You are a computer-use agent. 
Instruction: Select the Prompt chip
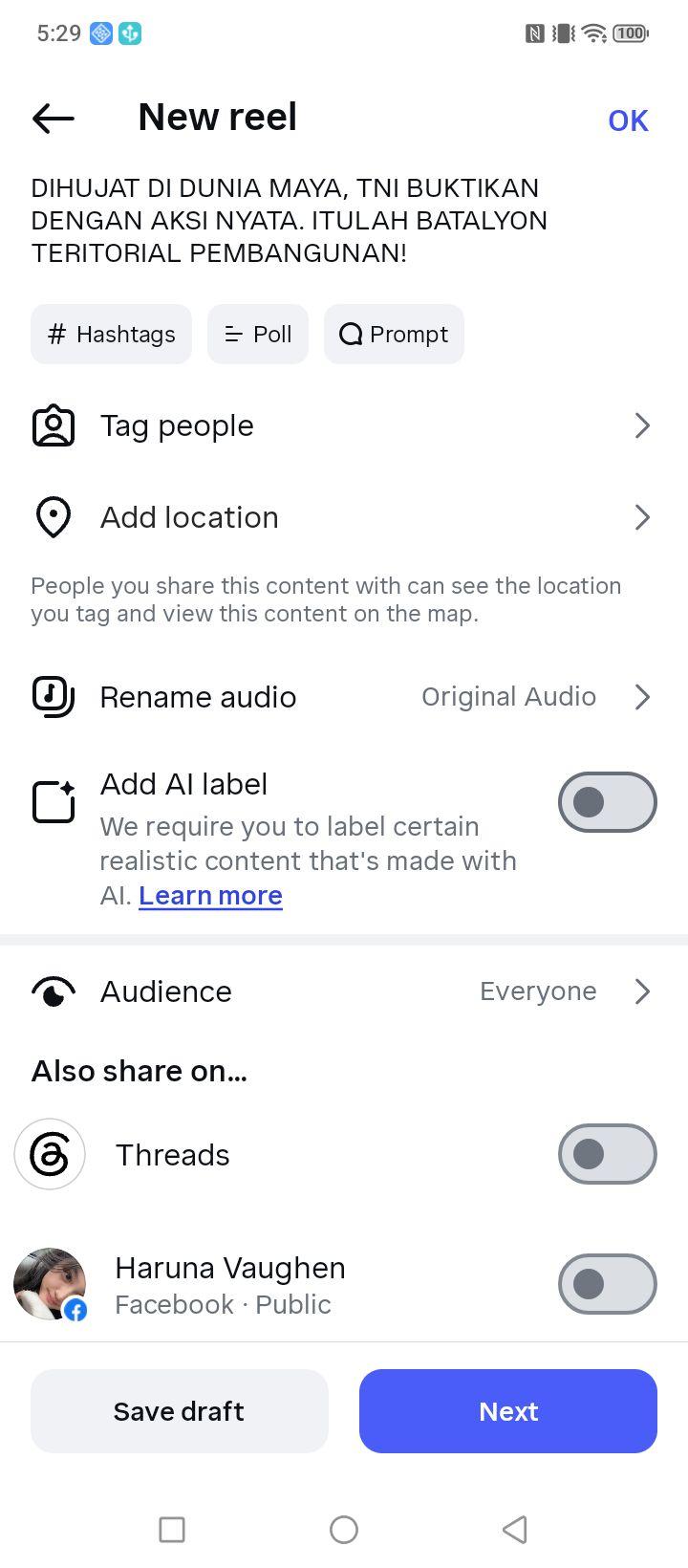tap(394, 335)
